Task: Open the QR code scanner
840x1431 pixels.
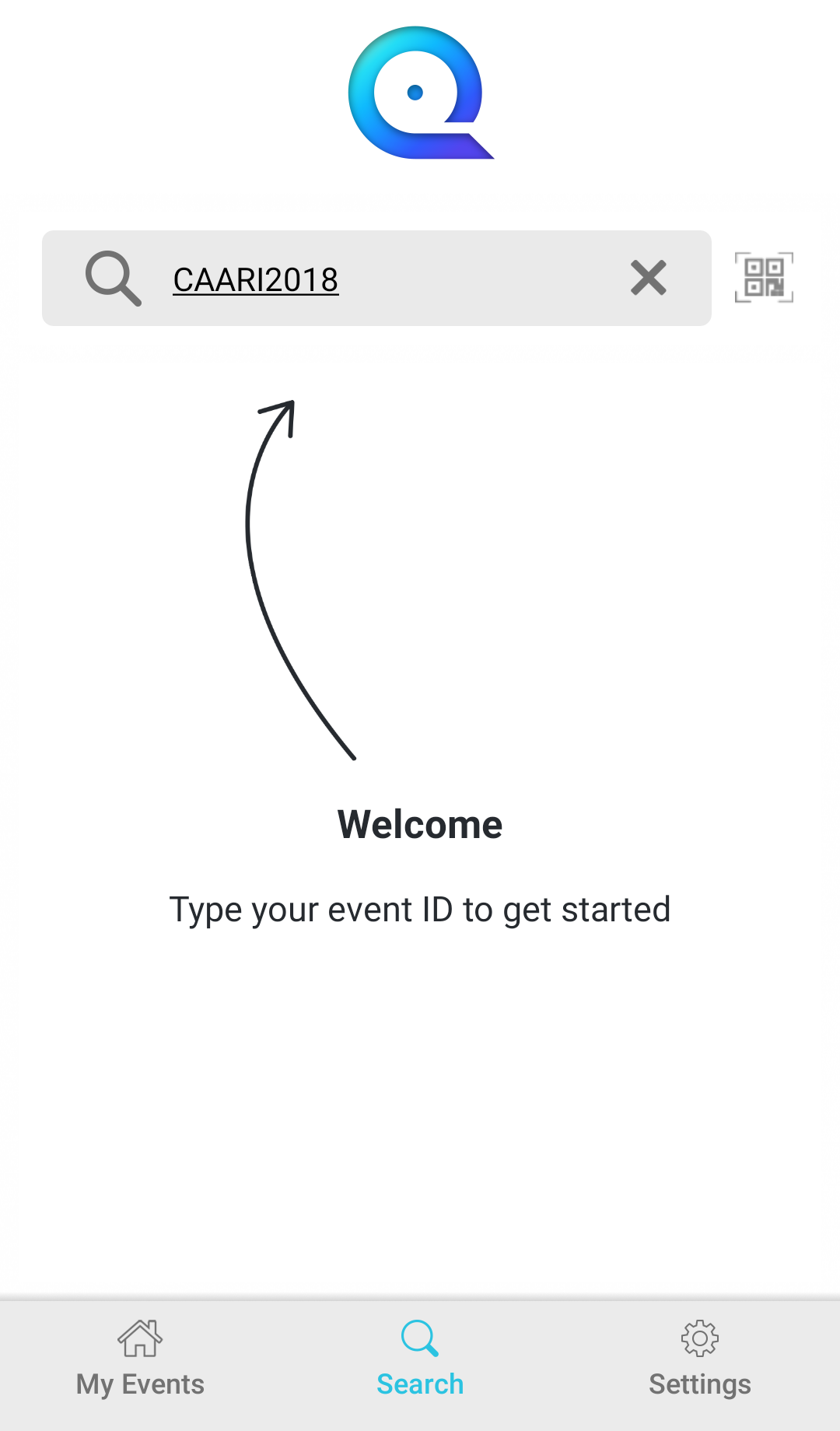Action: click(764, 278)
